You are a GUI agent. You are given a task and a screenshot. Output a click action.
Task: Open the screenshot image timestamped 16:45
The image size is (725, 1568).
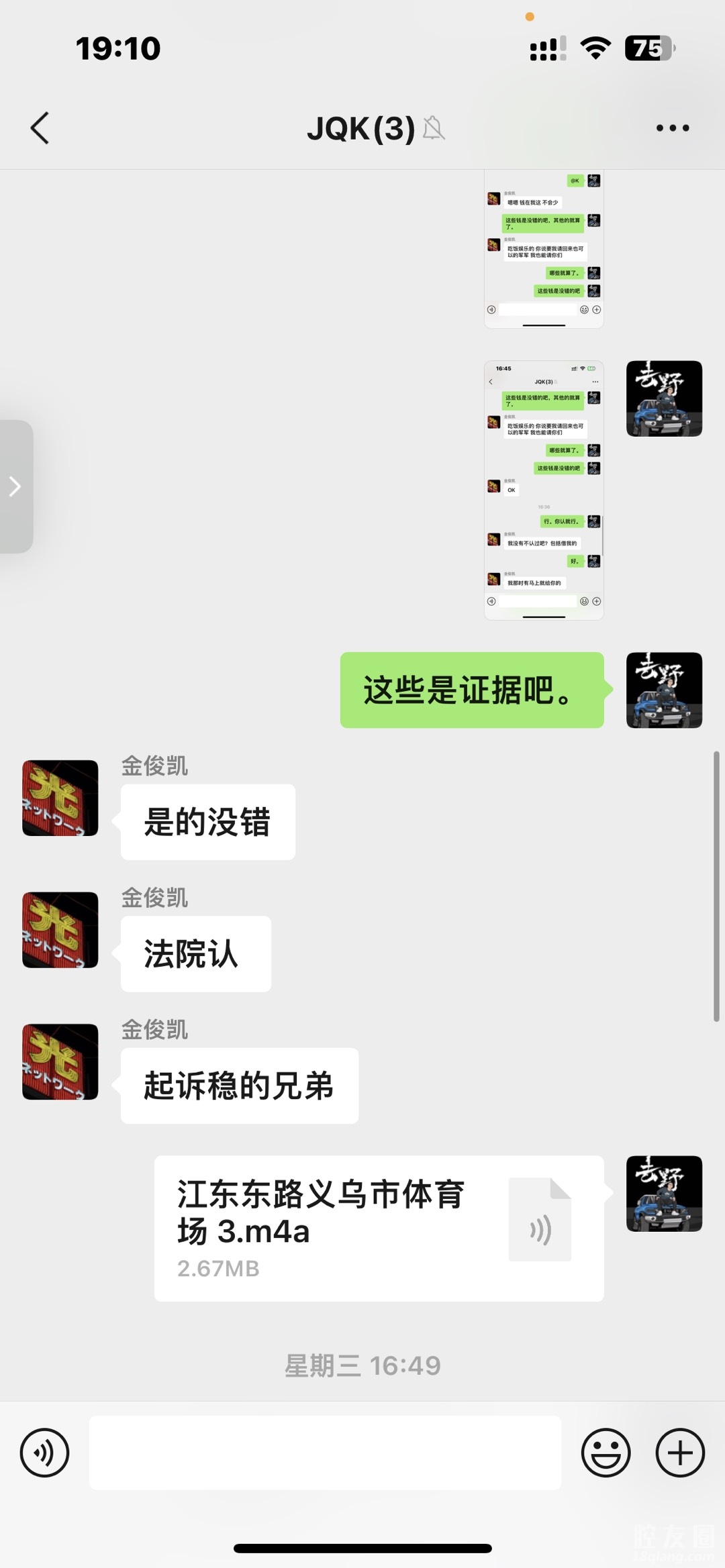coord(544,490)
